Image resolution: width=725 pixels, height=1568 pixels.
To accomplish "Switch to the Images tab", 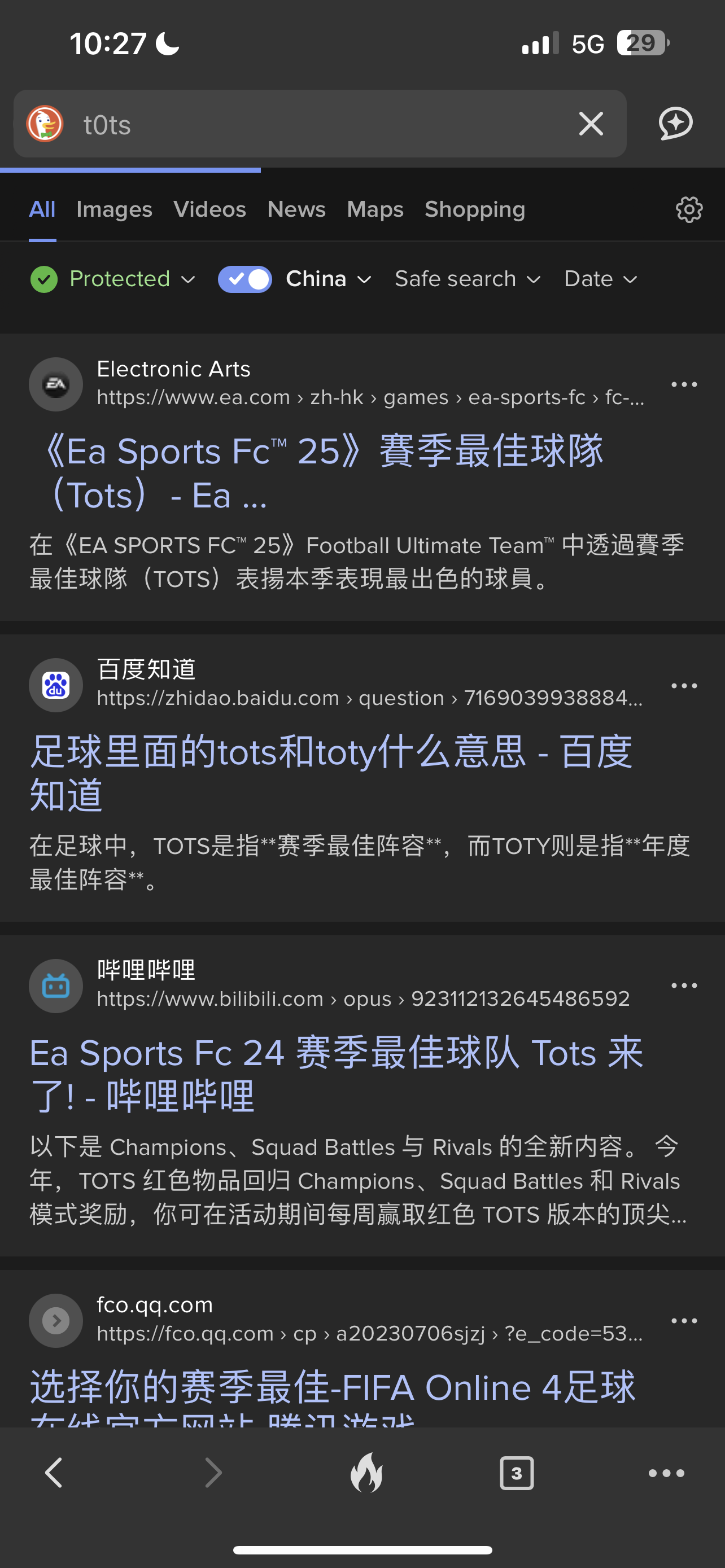I will (x=114, y=209).
